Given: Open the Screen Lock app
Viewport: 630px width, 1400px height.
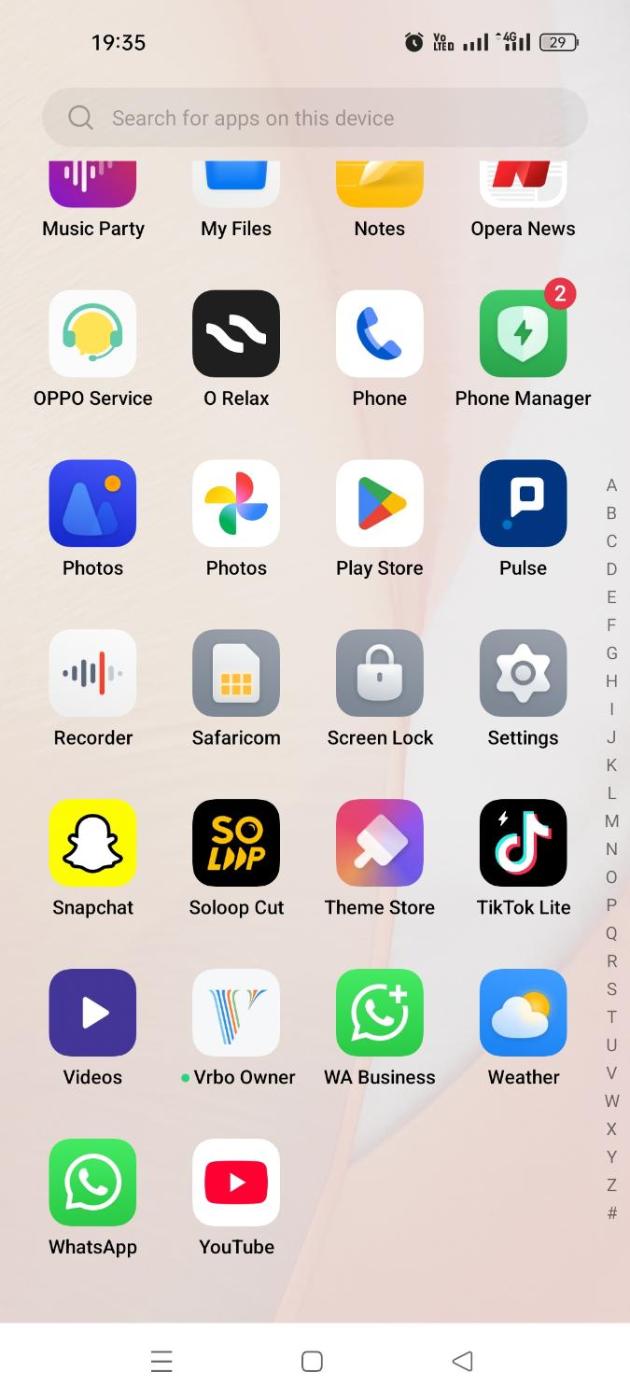Looking at the screenshot, I should click(379, 673).
